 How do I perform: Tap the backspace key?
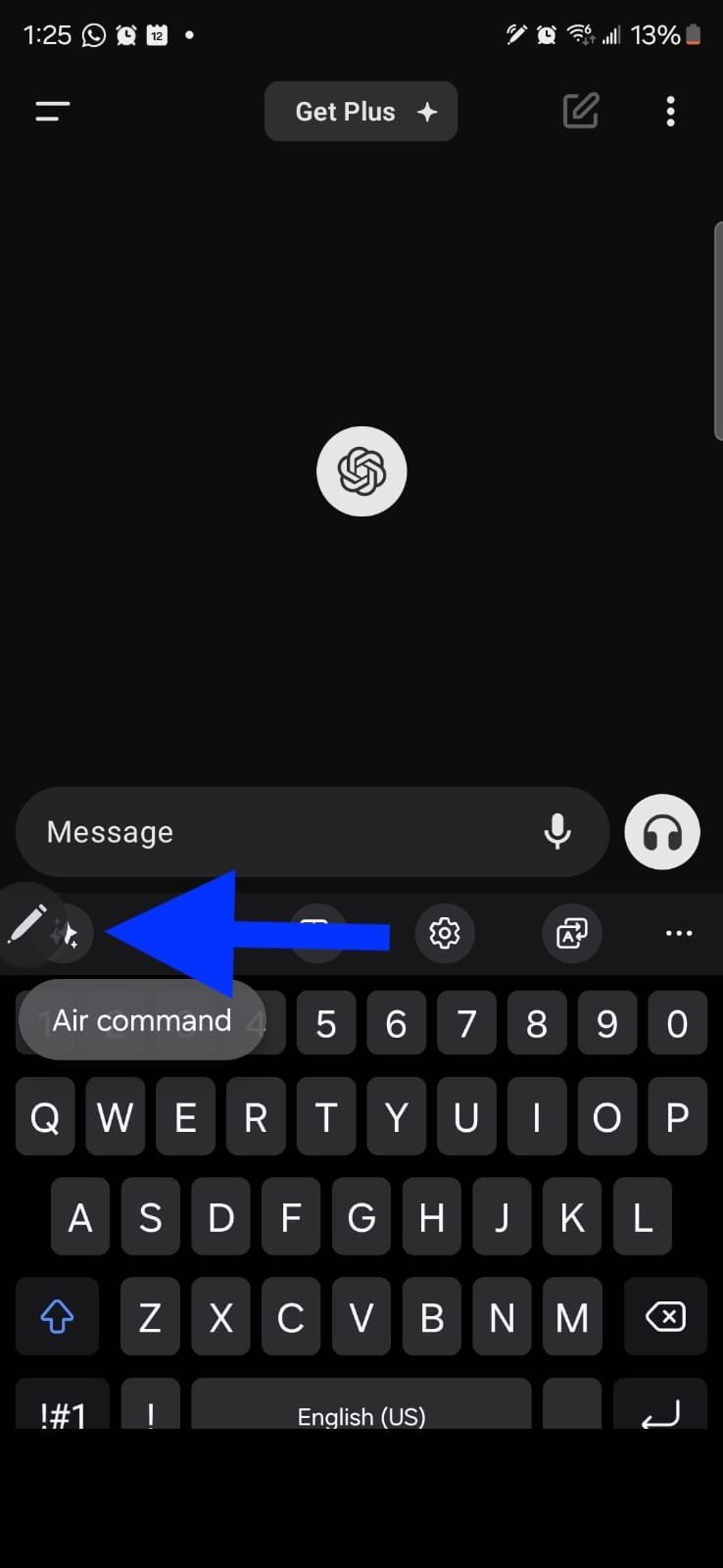[x=666, y=1317]
